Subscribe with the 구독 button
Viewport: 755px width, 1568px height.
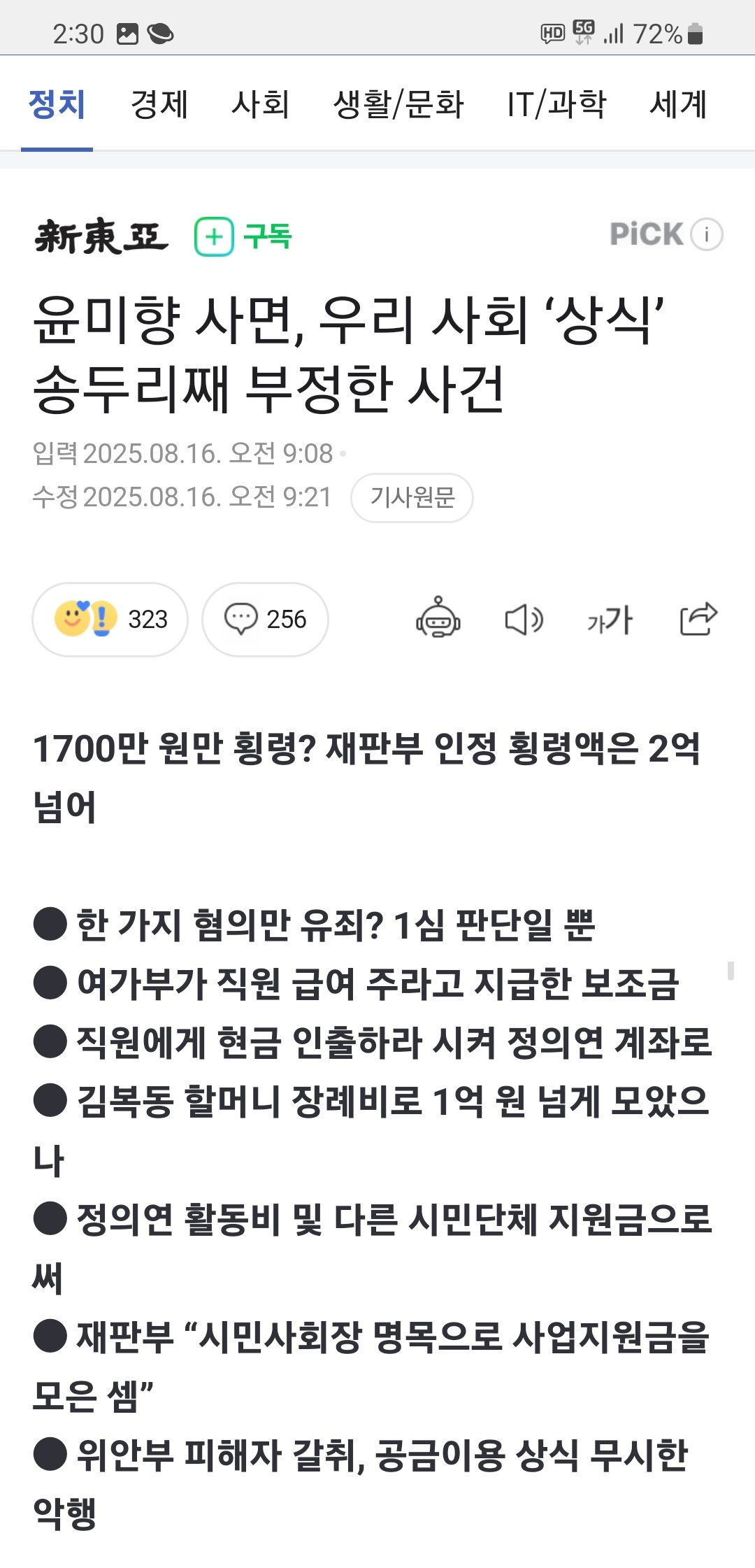243,236
